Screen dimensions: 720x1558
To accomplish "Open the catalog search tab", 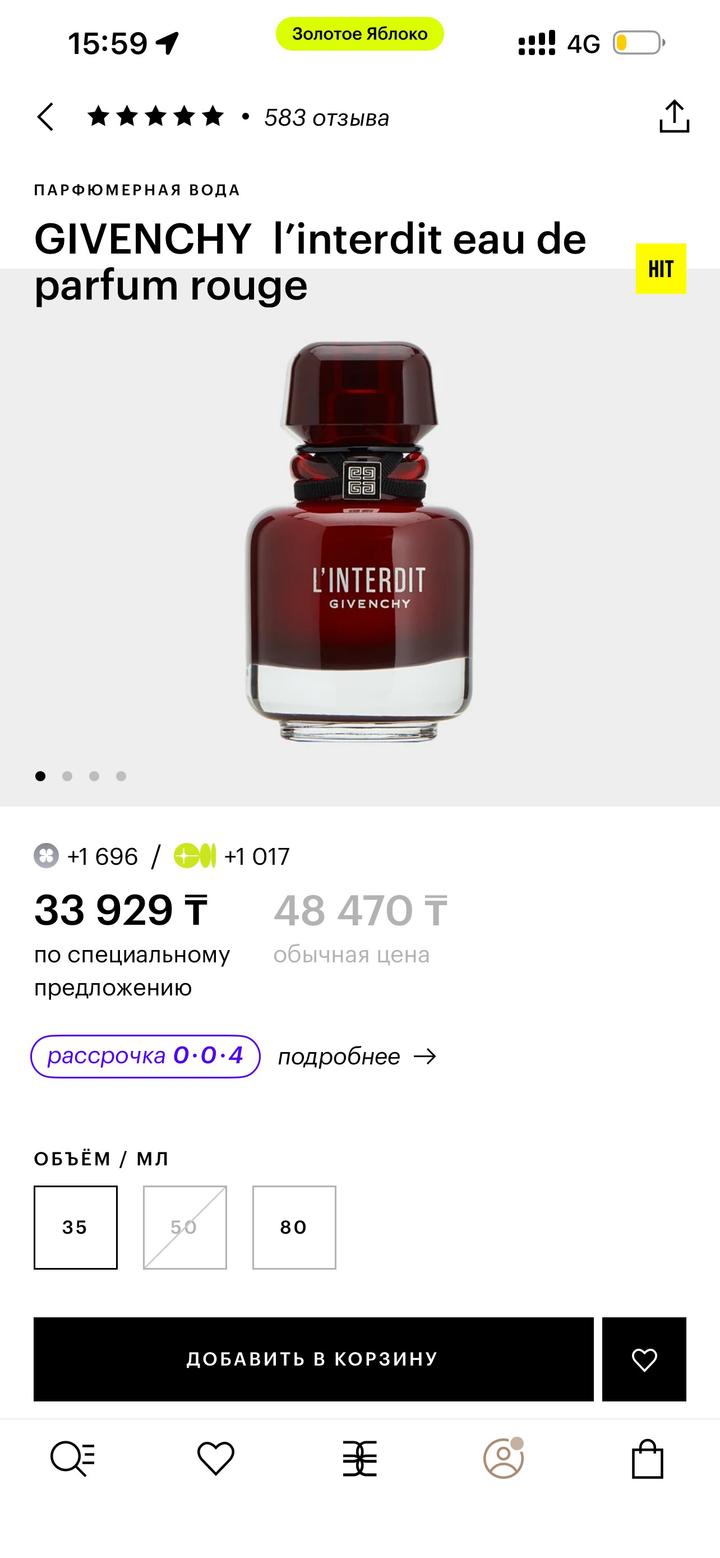I will (x=72, y=1459).
